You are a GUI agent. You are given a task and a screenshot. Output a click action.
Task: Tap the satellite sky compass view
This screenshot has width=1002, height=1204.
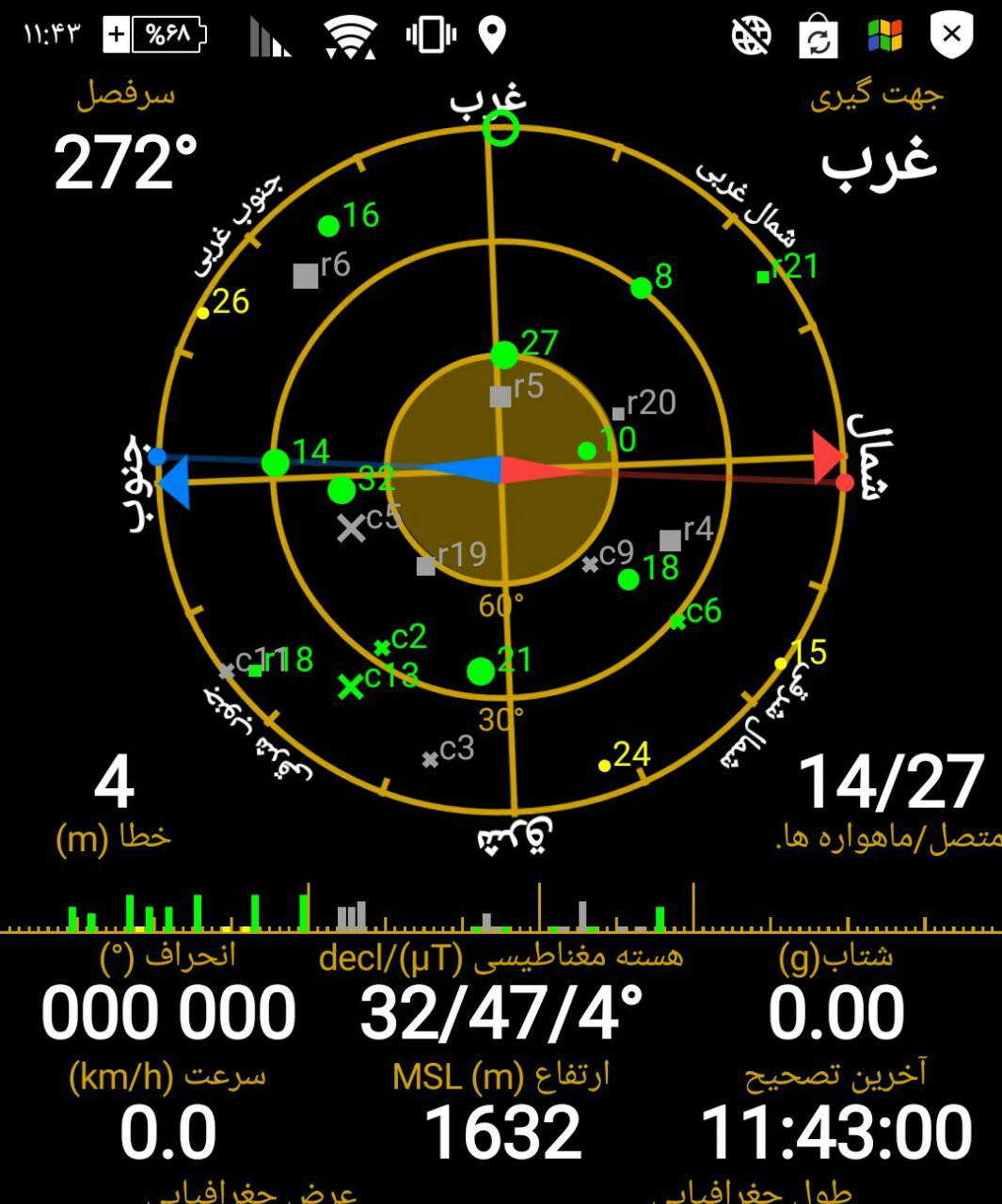(x=501, y=470)
